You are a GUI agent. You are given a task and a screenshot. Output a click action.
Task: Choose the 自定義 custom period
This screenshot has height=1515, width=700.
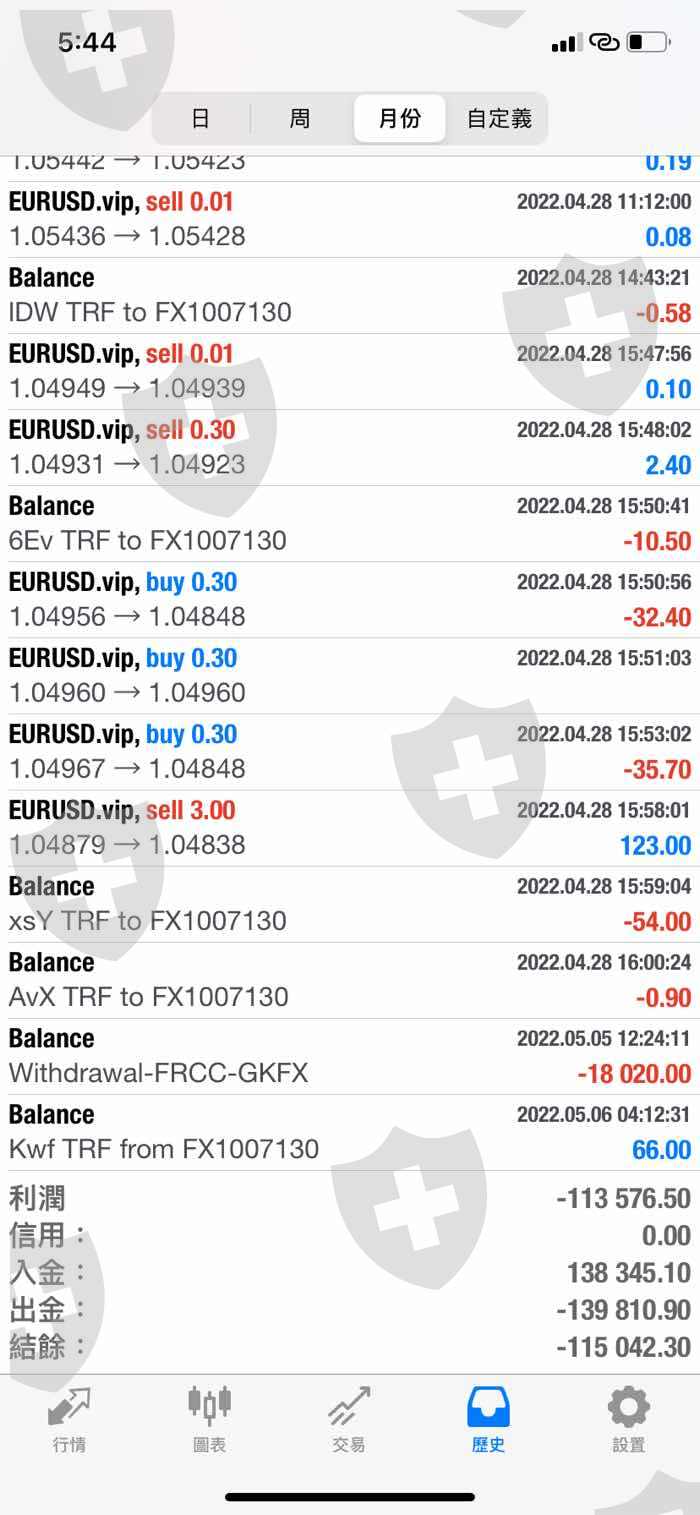499,119
